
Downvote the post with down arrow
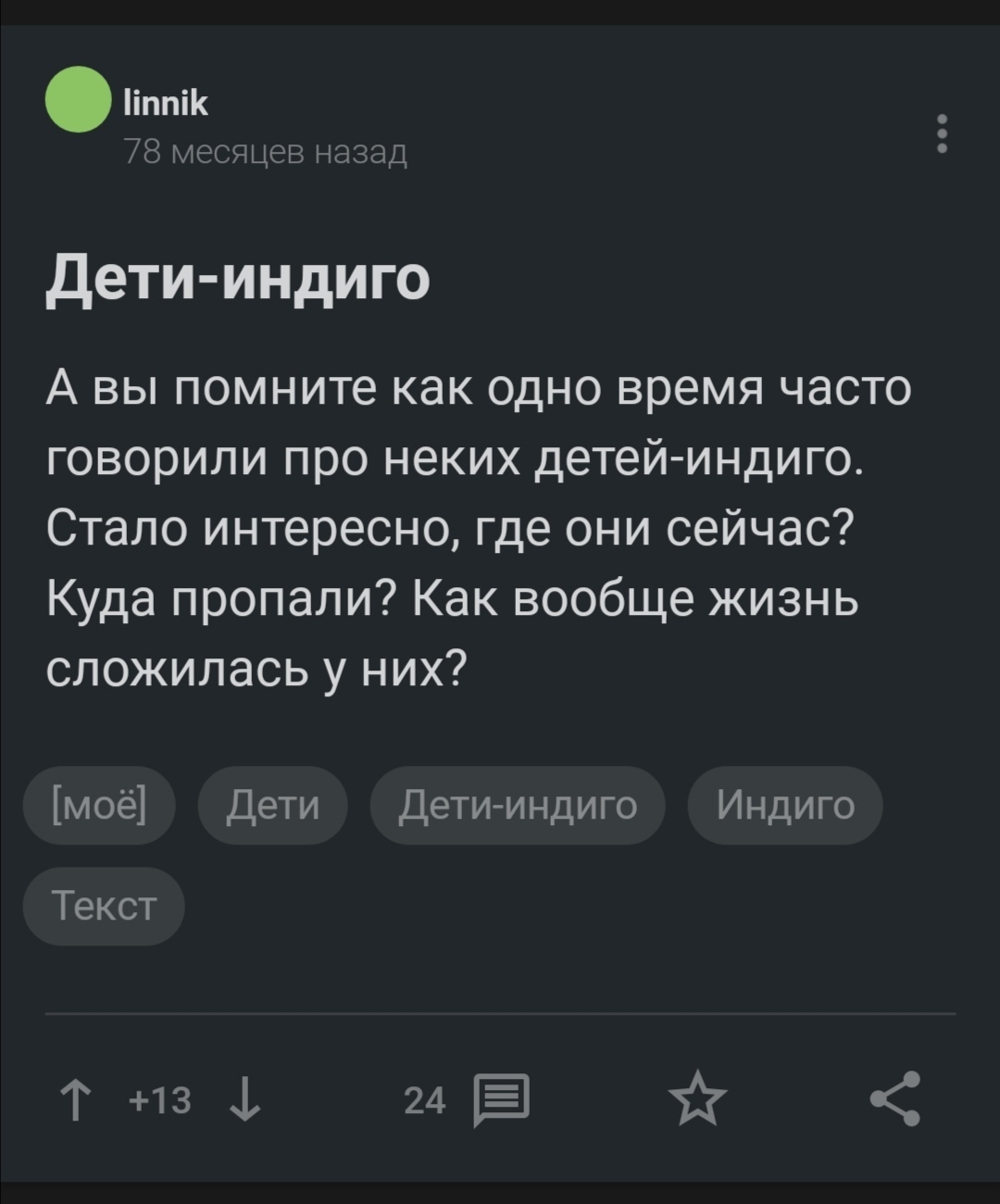point(244,1100)
